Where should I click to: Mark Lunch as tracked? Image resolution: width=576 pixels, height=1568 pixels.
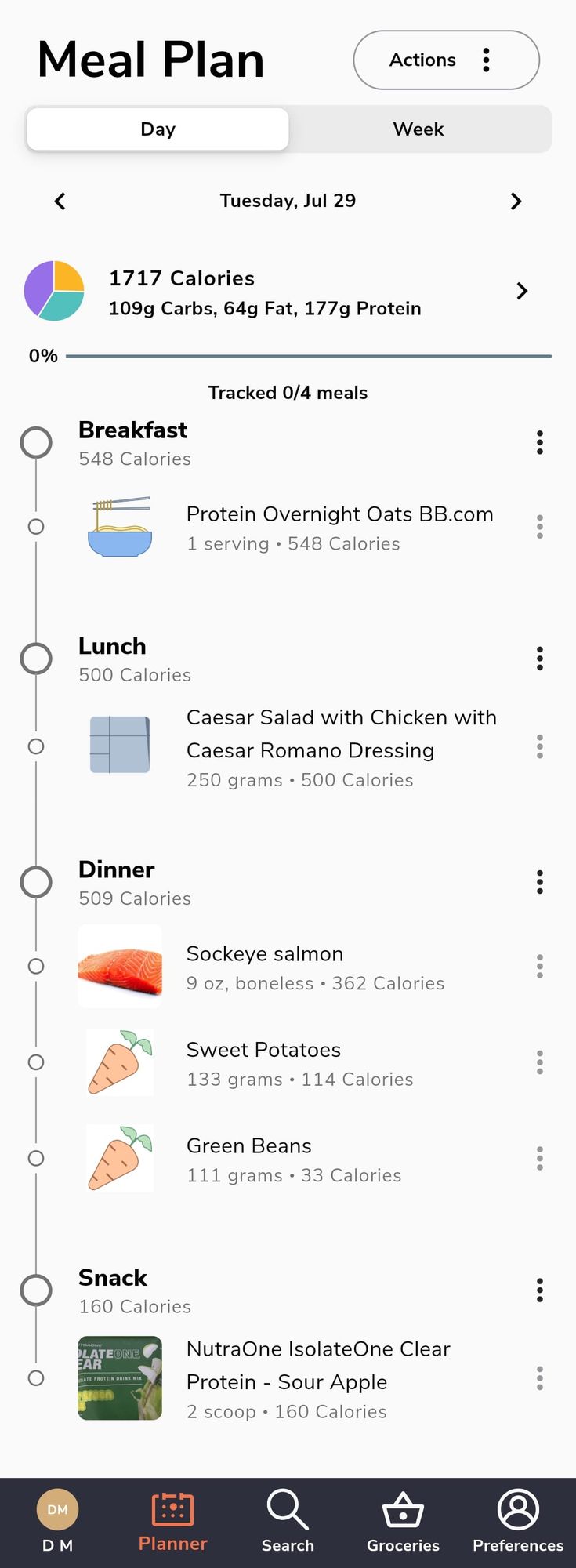click(x=36, y=659)
